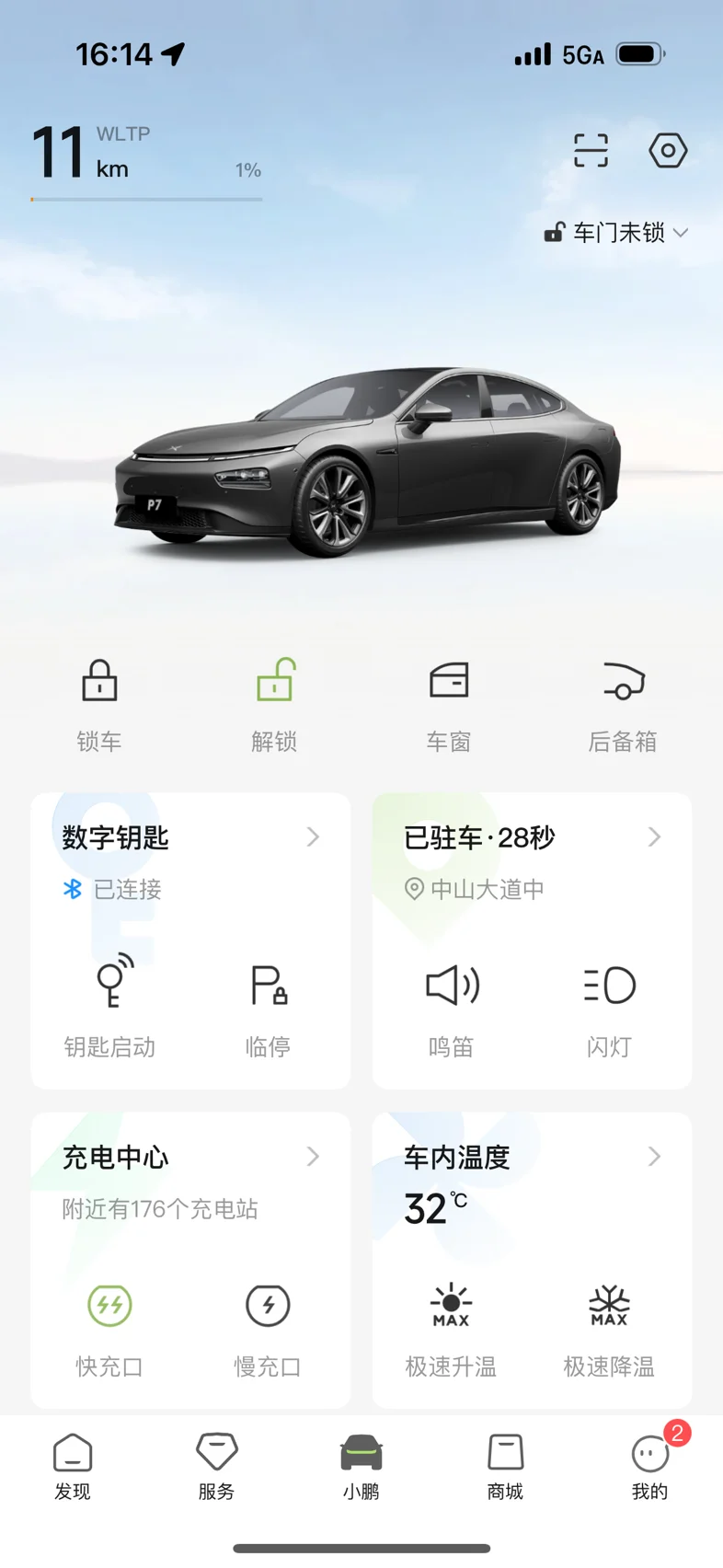Open the scan icon at top

tap(591, 150)
